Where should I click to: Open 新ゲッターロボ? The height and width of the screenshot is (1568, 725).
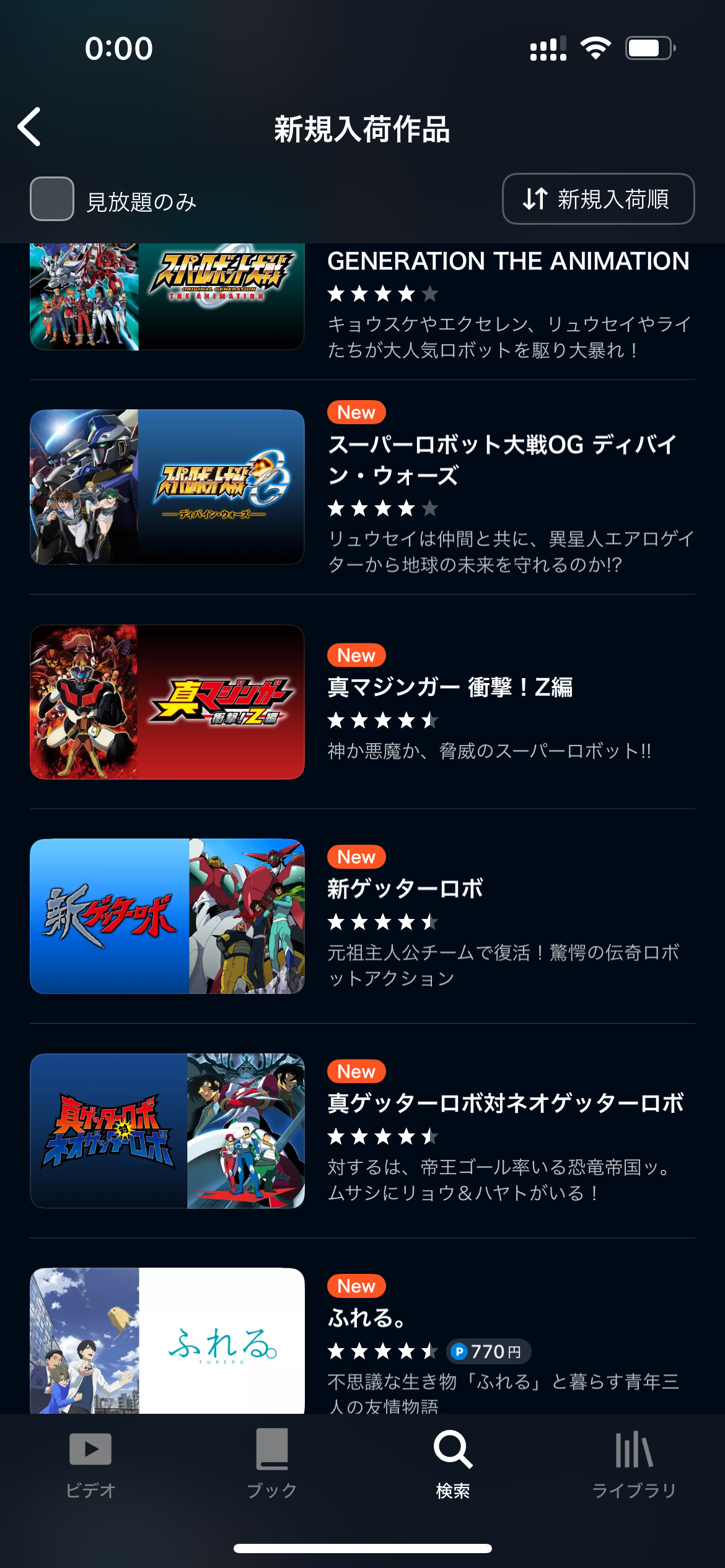(362, 916)
